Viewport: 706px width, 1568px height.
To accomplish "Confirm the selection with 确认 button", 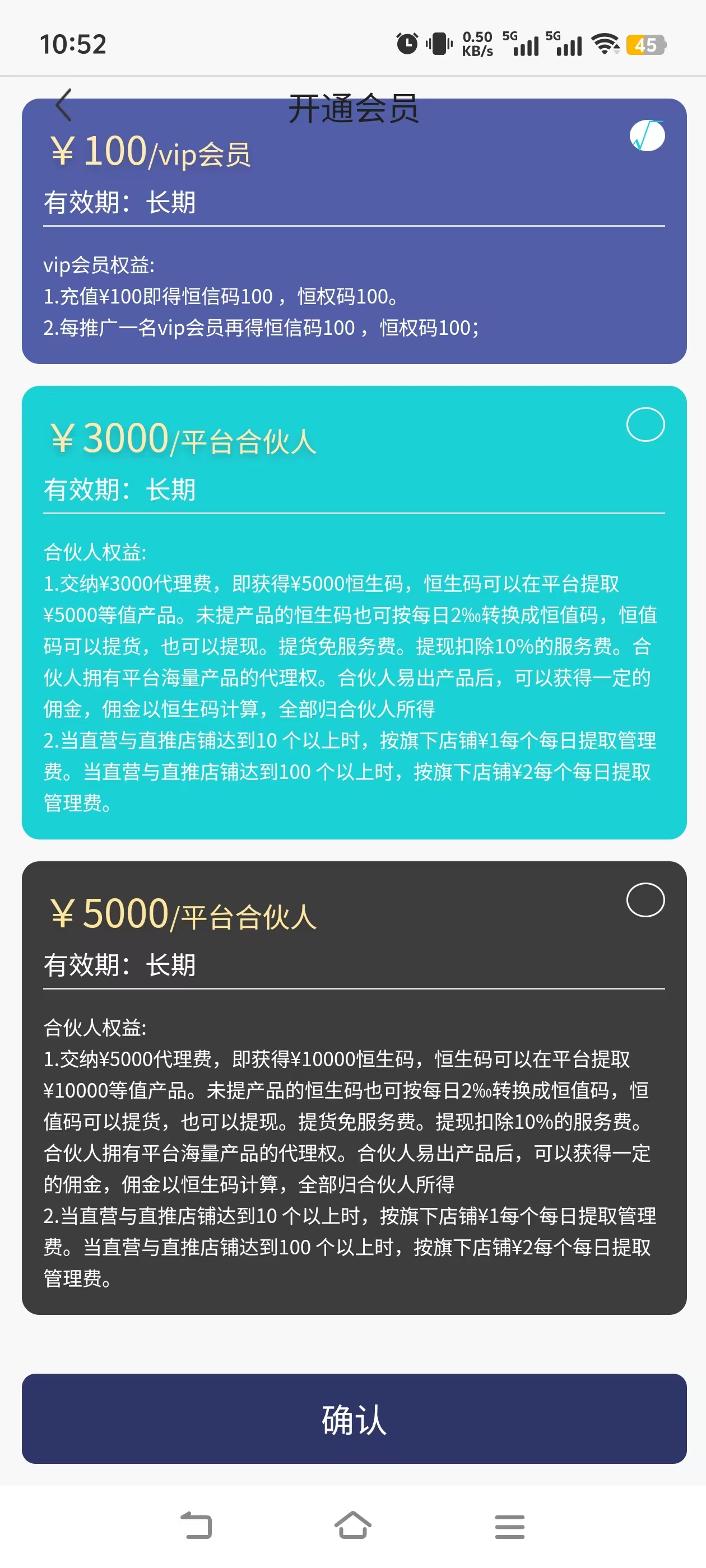I will tap(354, 1418).
